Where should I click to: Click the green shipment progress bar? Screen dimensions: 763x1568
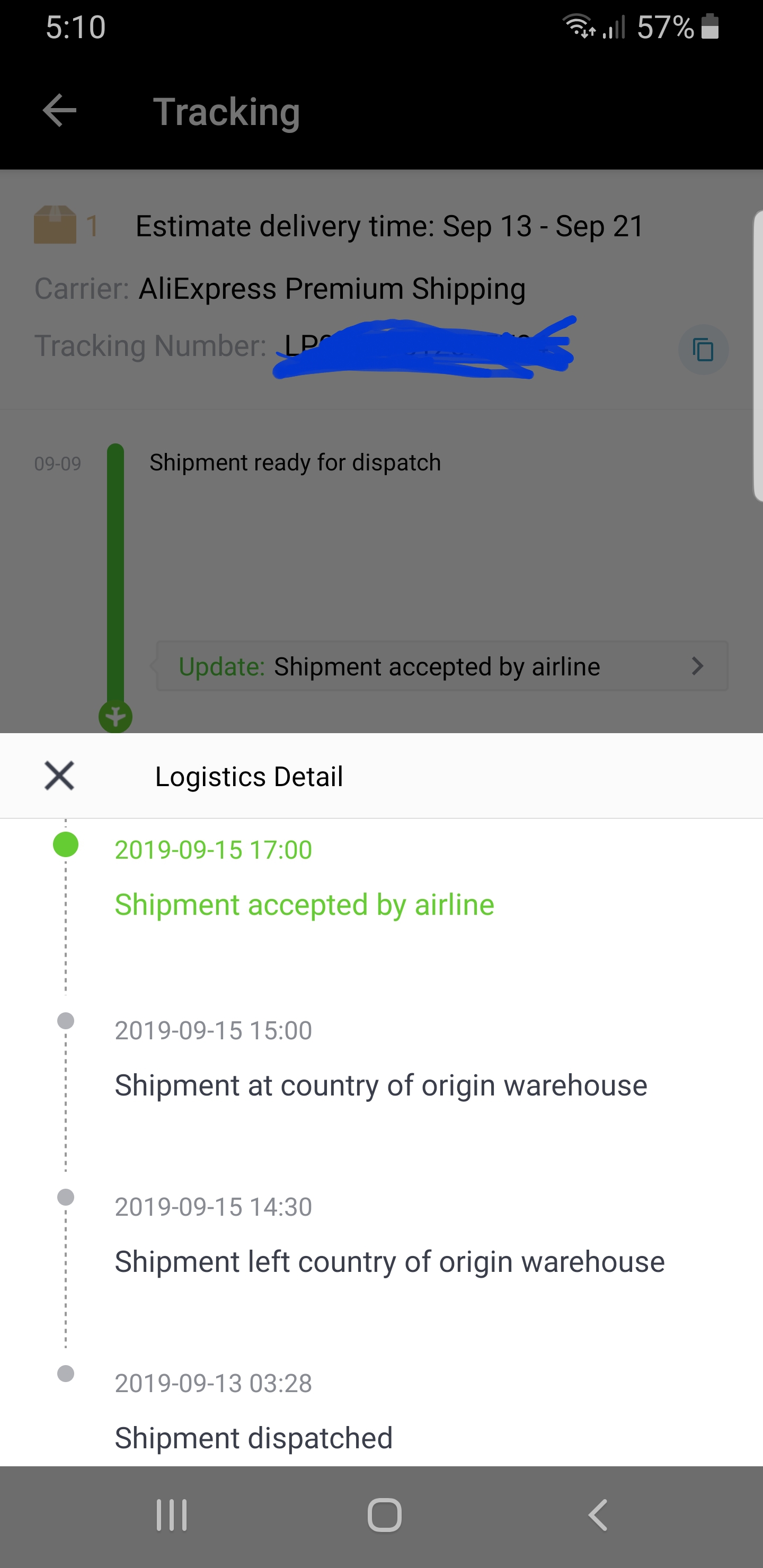pos(116,578)
